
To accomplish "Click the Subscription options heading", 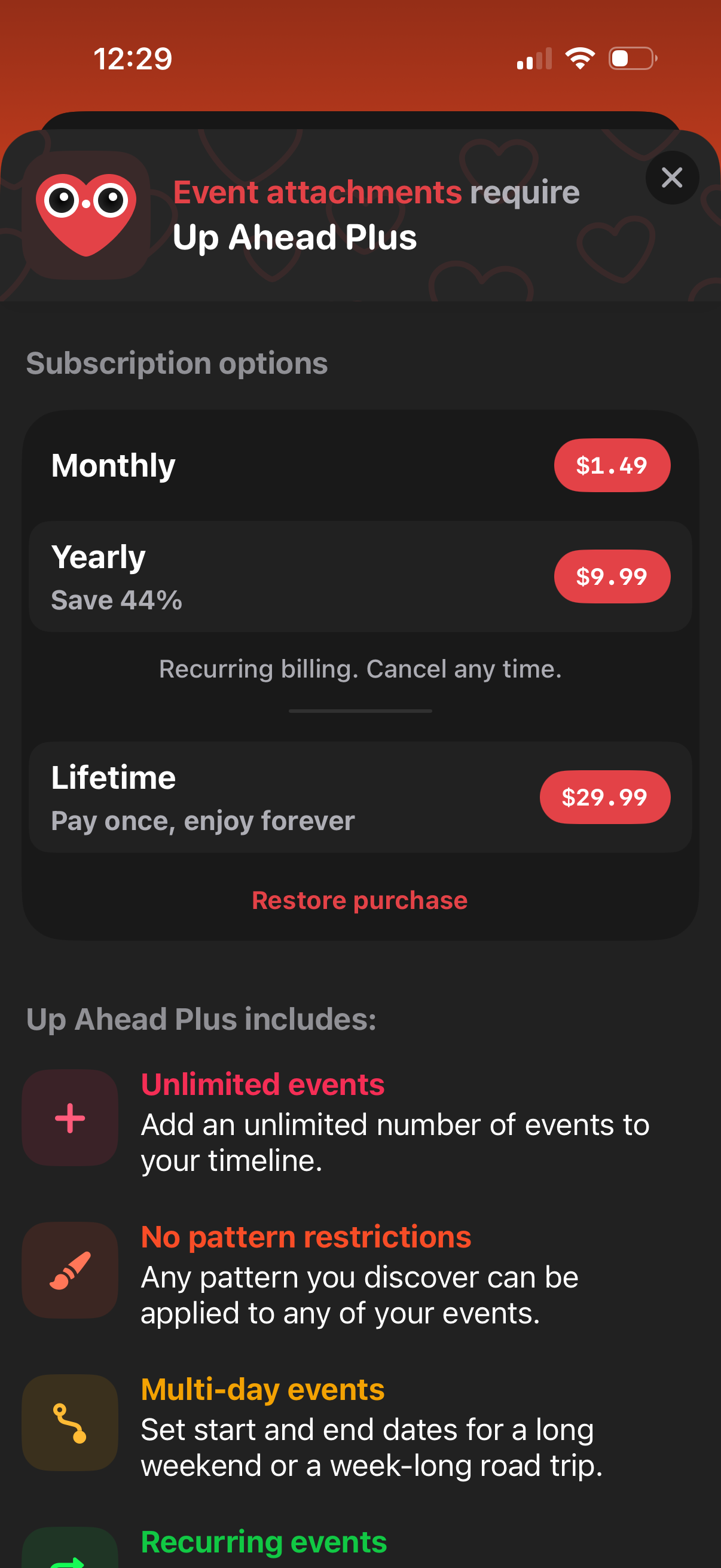I will [177, 364].
